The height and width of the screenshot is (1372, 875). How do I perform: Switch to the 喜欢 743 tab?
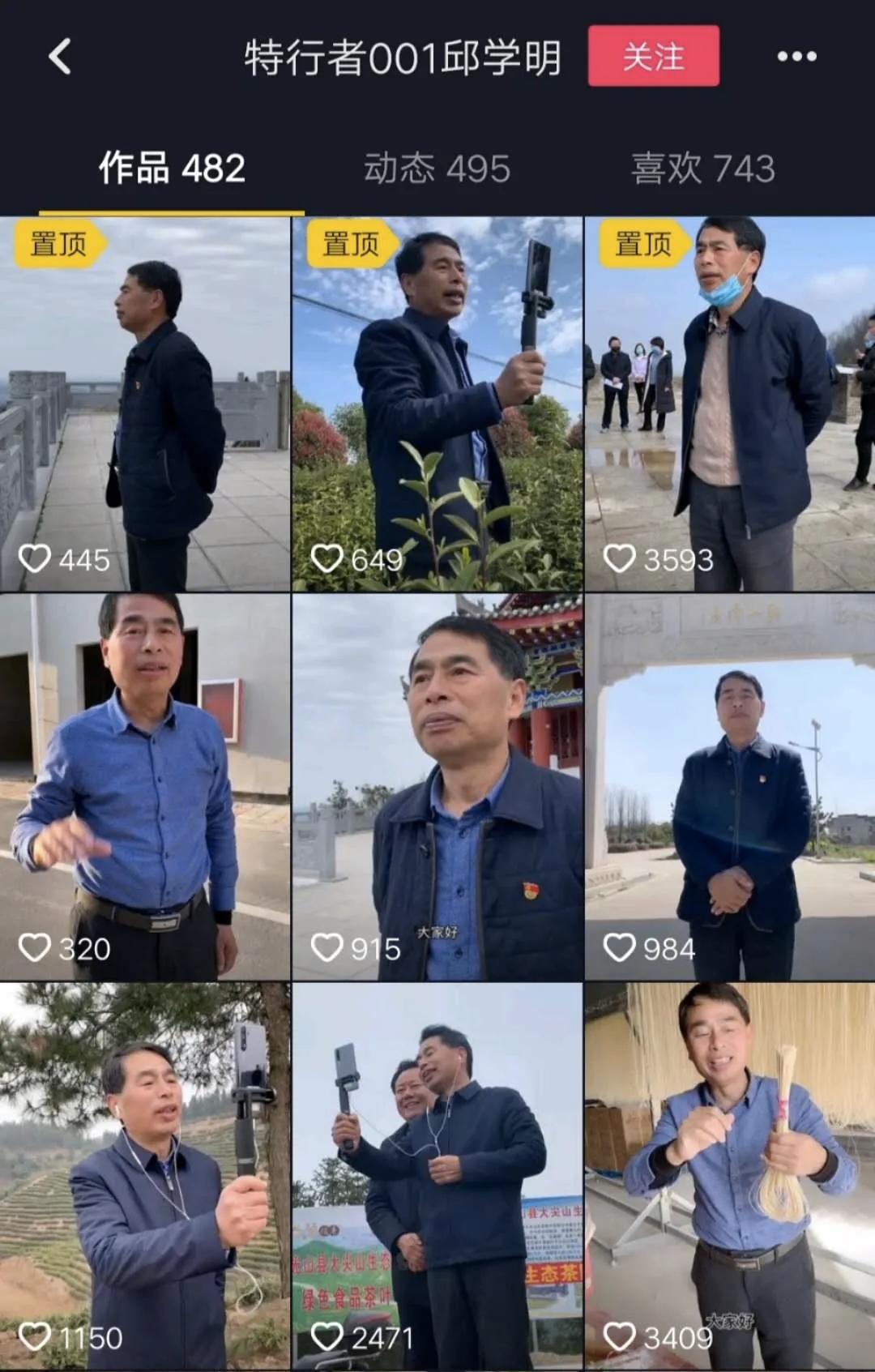click(x=702, y=169)
